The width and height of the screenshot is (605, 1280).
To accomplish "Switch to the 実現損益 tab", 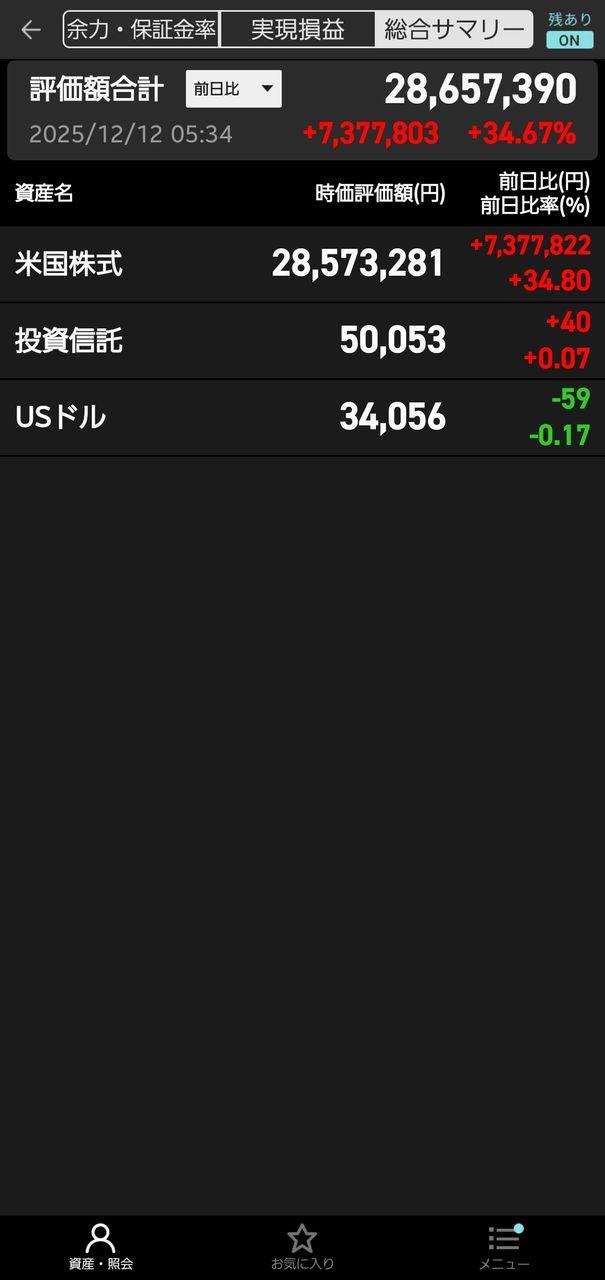I will [x=298, y=30].
